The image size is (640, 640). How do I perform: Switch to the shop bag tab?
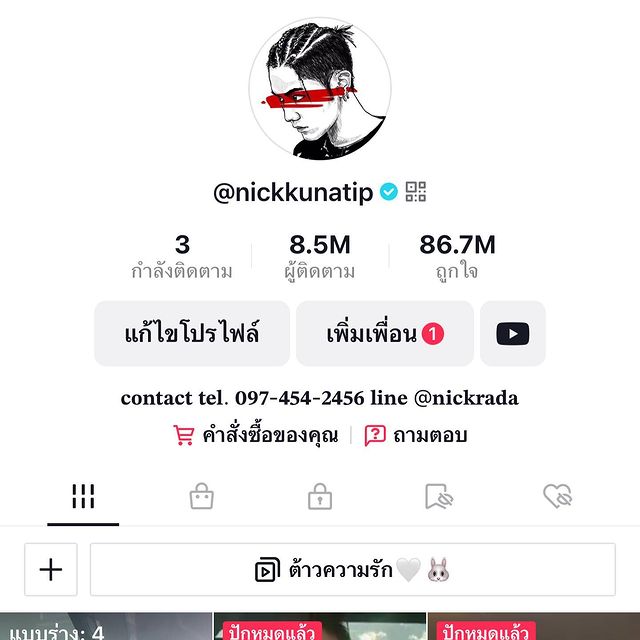202,496
